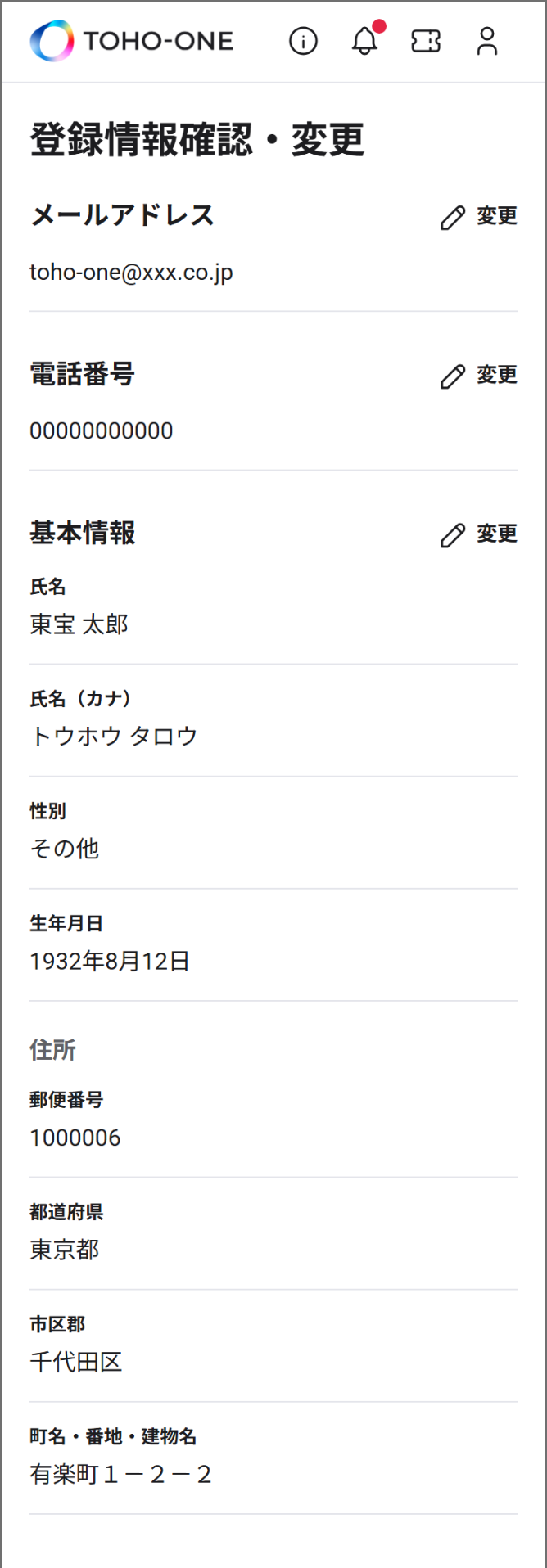Open the info icon in the header
Screen dimensions: 547x1568
pyautogui.click(x=303, y=41)
